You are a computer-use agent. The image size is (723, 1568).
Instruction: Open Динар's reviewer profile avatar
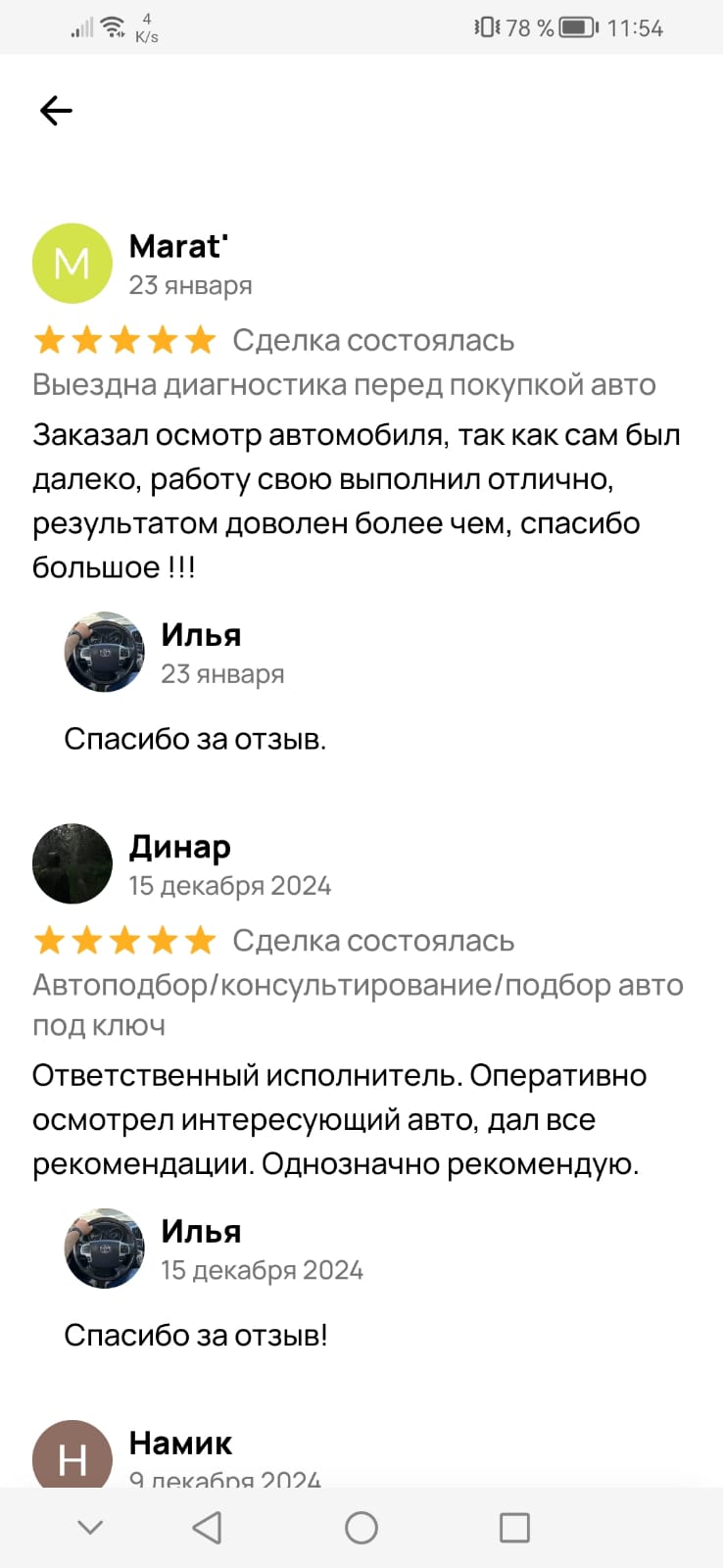coord(72,863)
